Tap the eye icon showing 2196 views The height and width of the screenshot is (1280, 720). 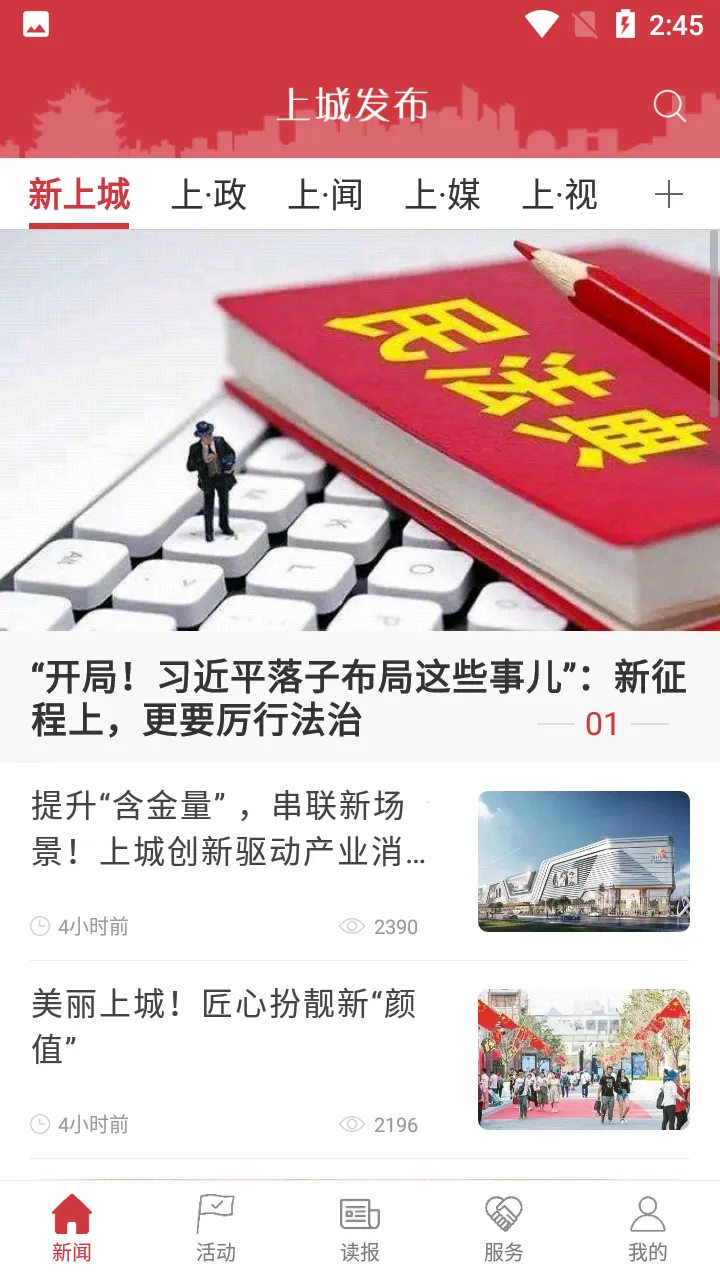click(x=351, y=1124)
